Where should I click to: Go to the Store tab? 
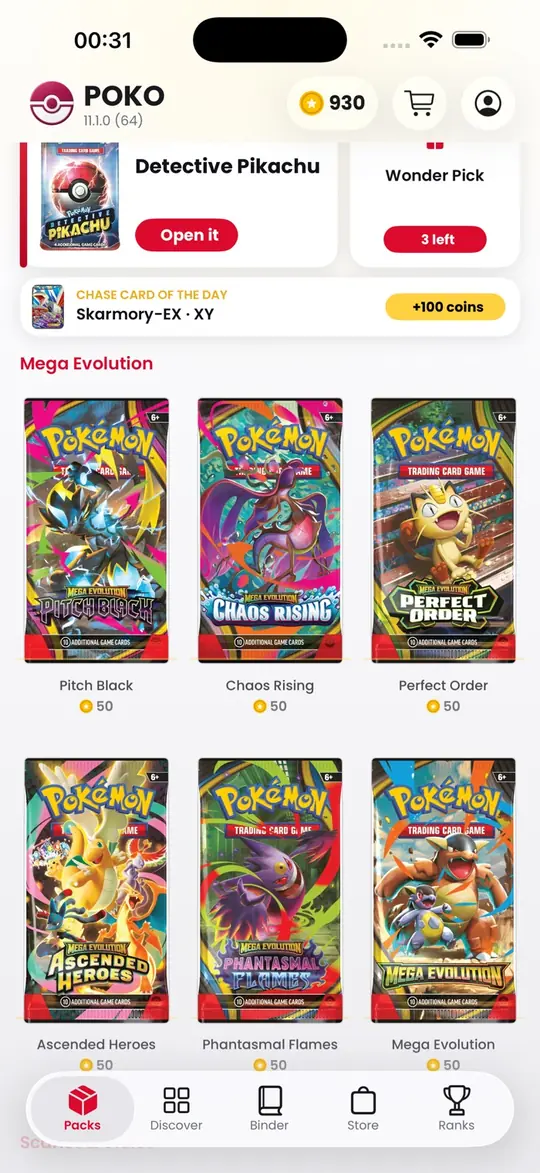pos(363,1109)
